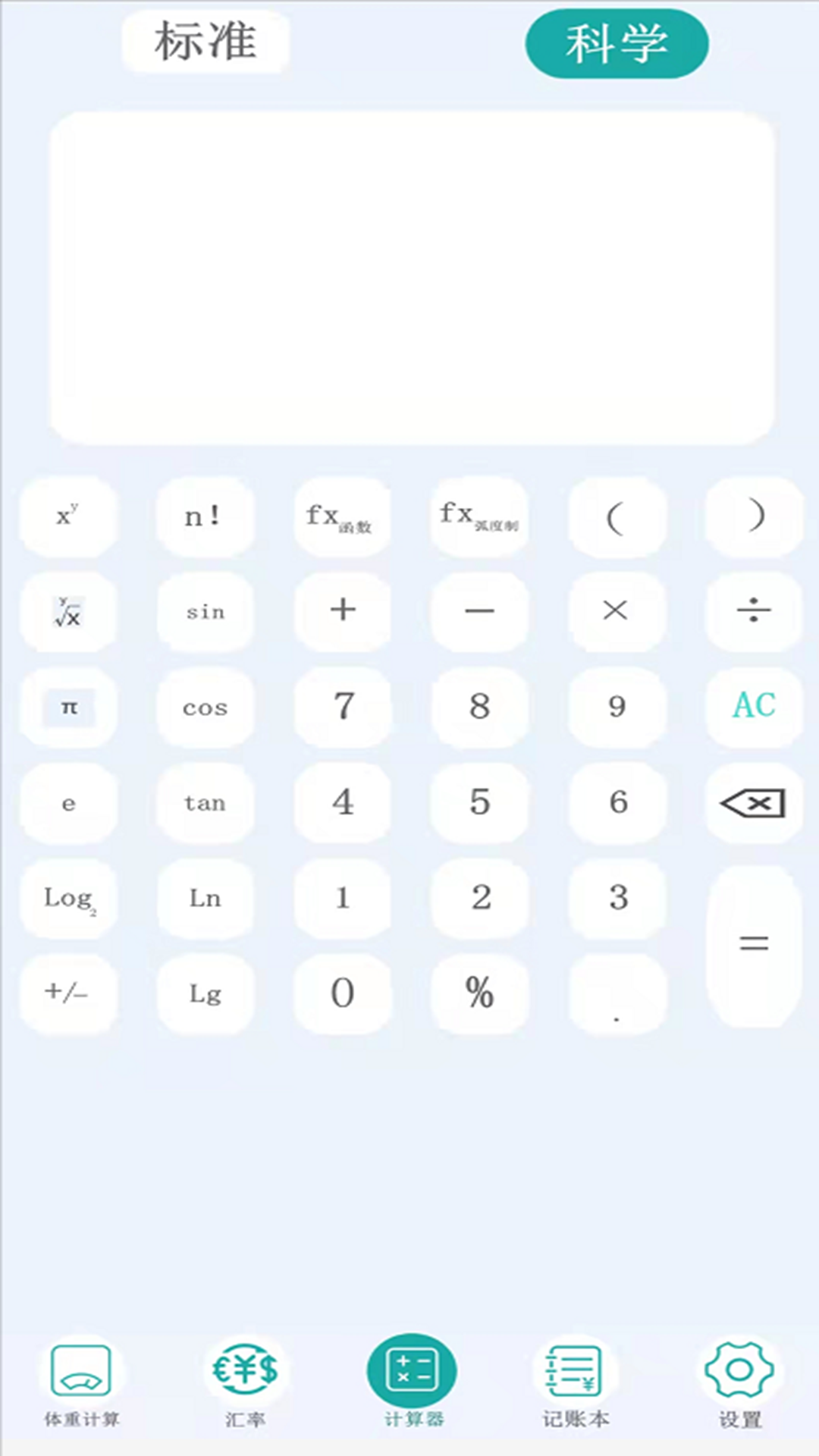
Task: Insert the sin function
Action: 205,612
